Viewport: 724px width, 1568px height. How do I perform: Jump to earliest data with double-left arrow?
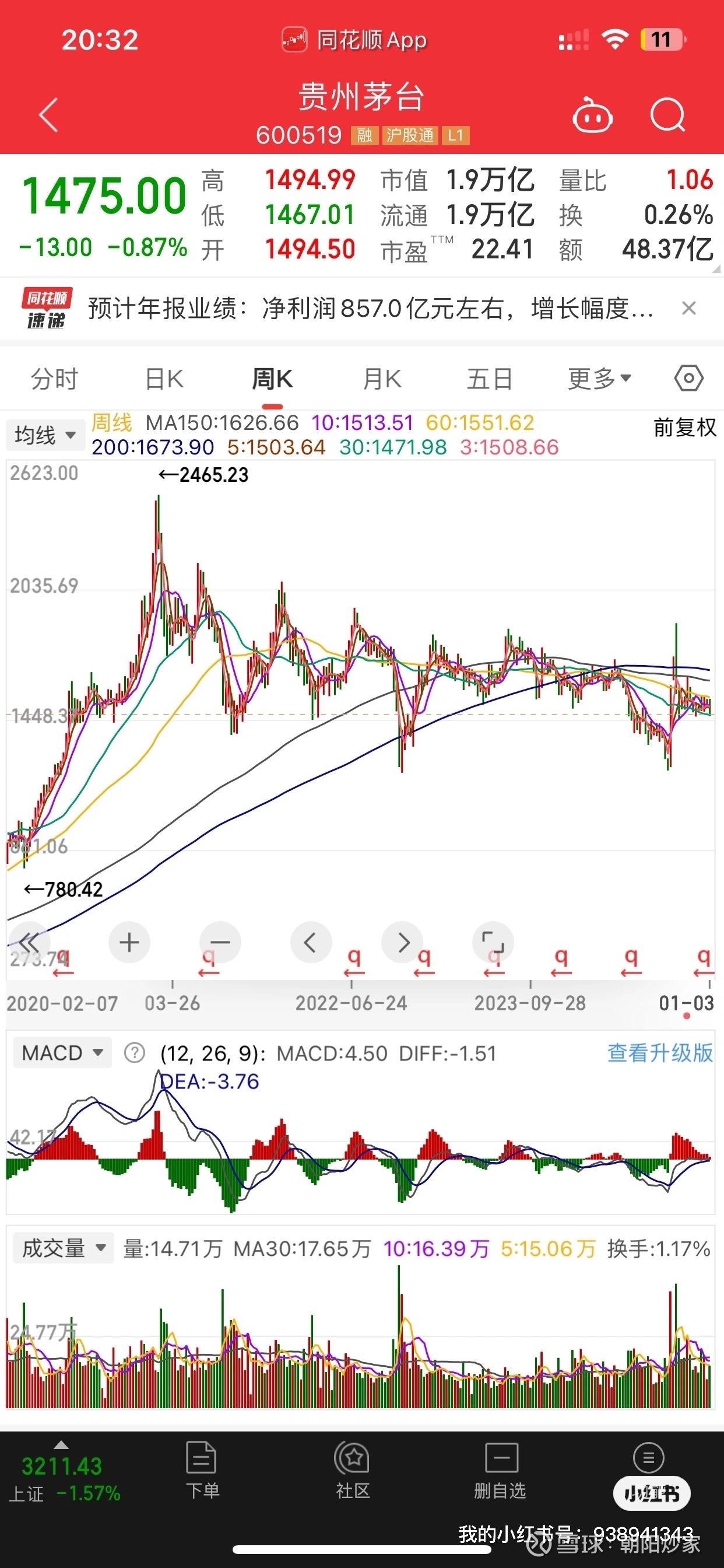[29, 942]
